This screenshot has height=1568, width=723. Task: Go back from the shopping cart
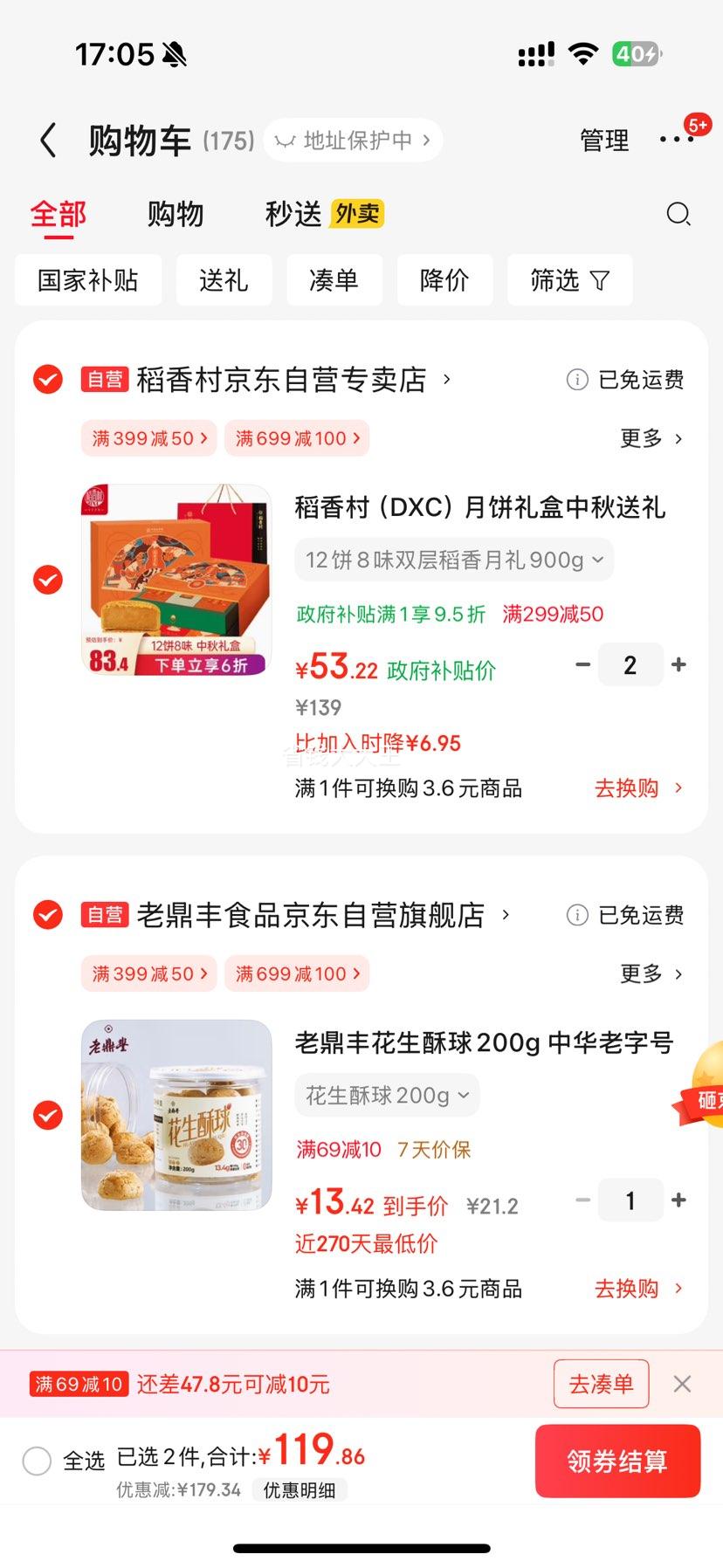[49, 141]
